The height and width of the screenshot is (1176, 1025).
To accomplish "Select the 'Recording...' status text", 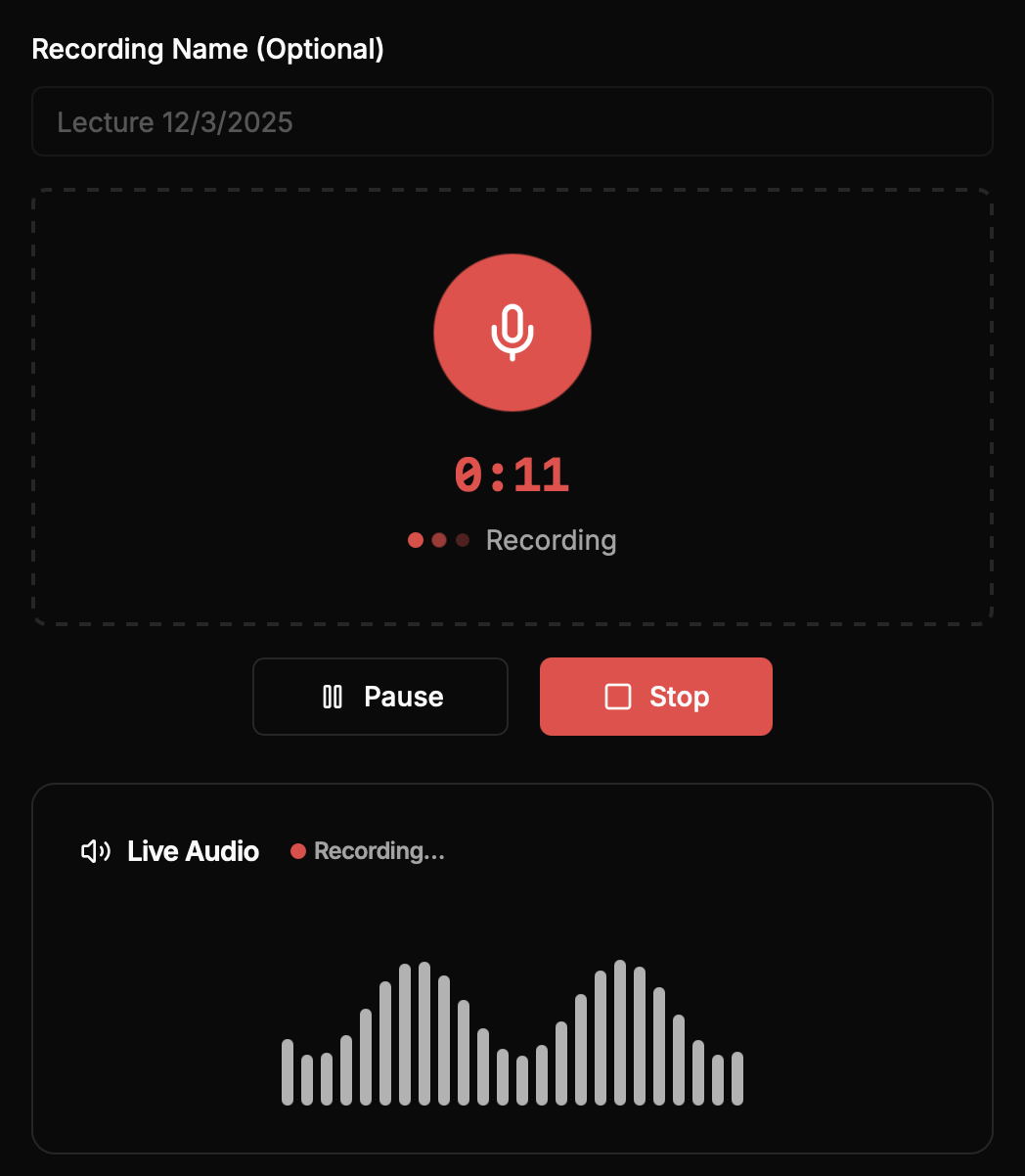I will (378, 851).
